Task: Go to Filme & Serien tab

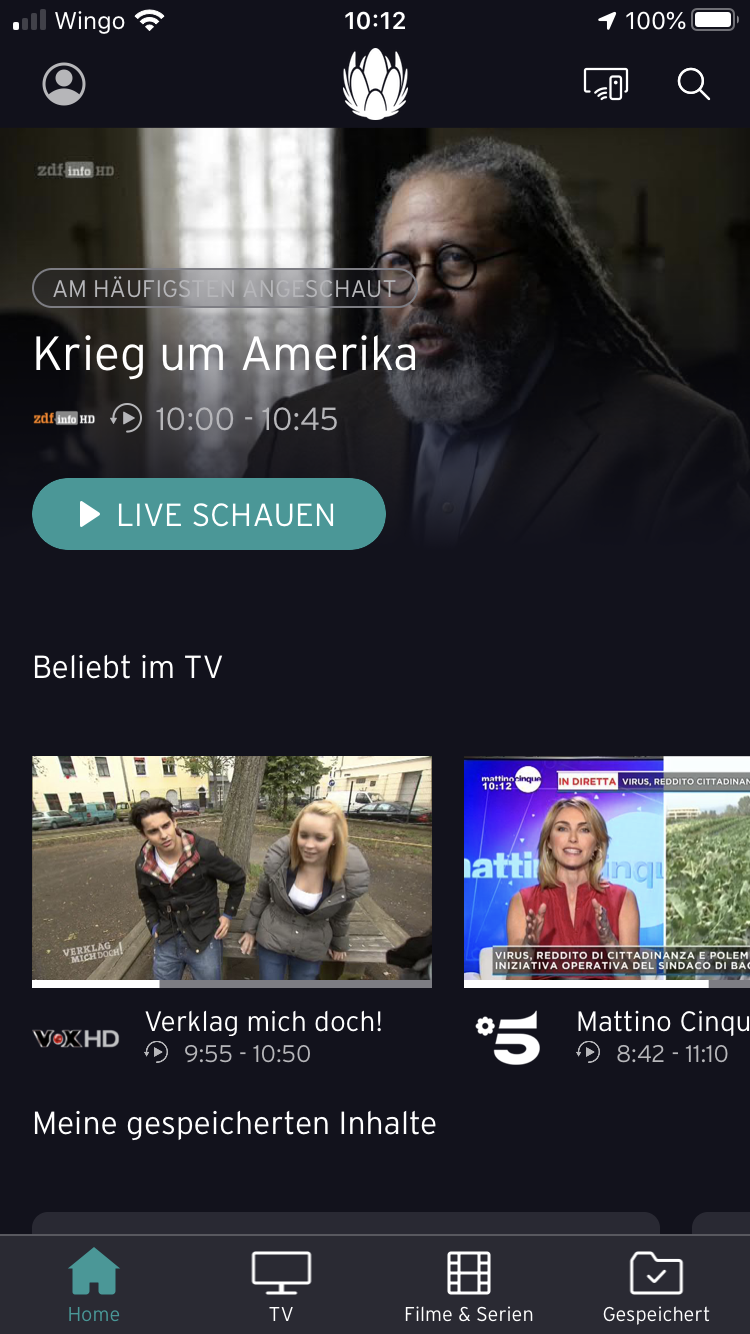Action: 468,1286
